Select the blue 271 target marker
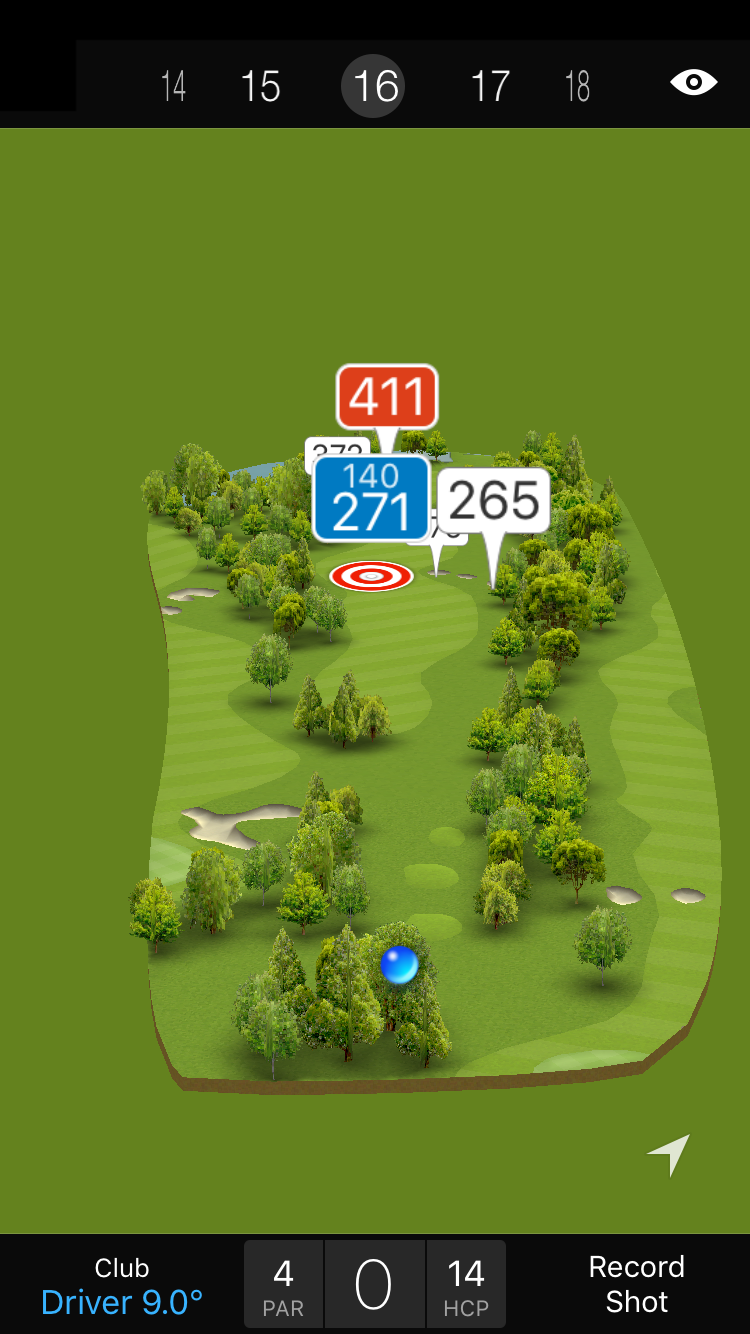750x1334 pixels. click(371, 499)
